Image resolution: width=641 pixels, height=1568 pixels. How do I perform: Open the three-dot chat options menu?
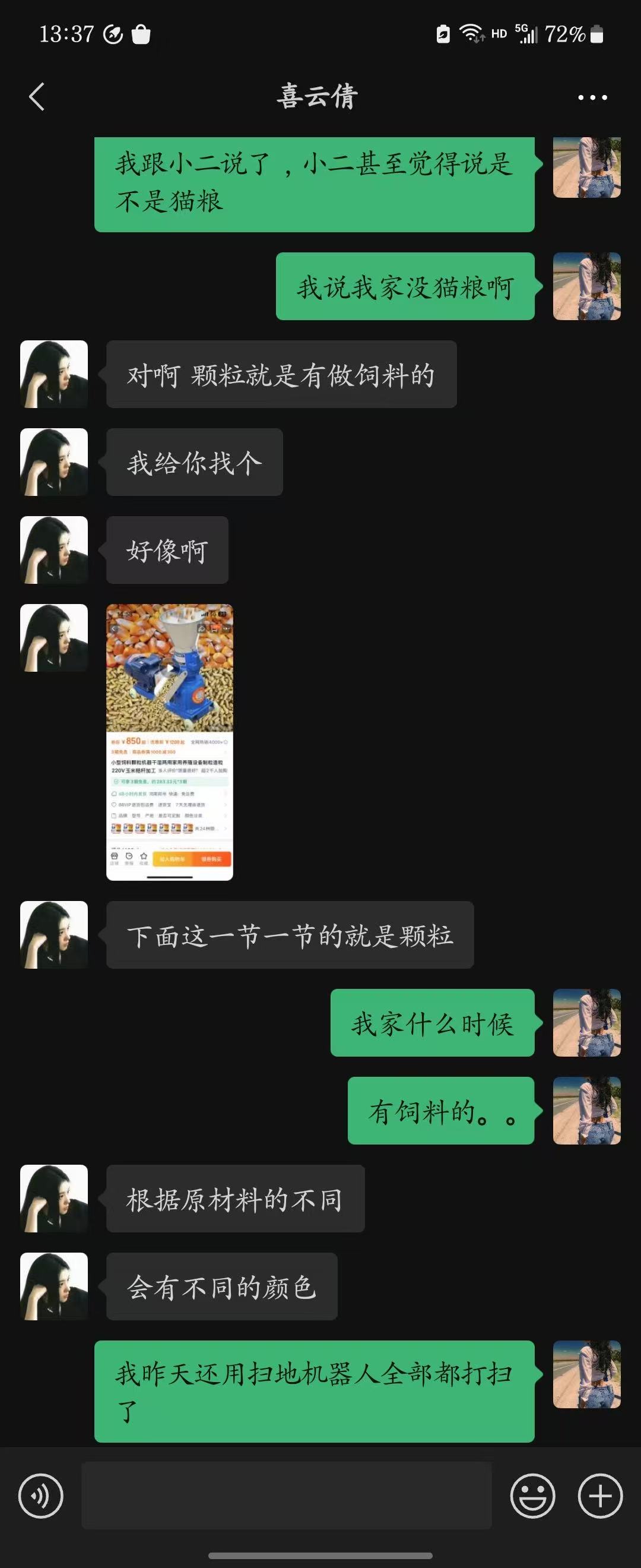pyautogui.click(x=592, y=97)
